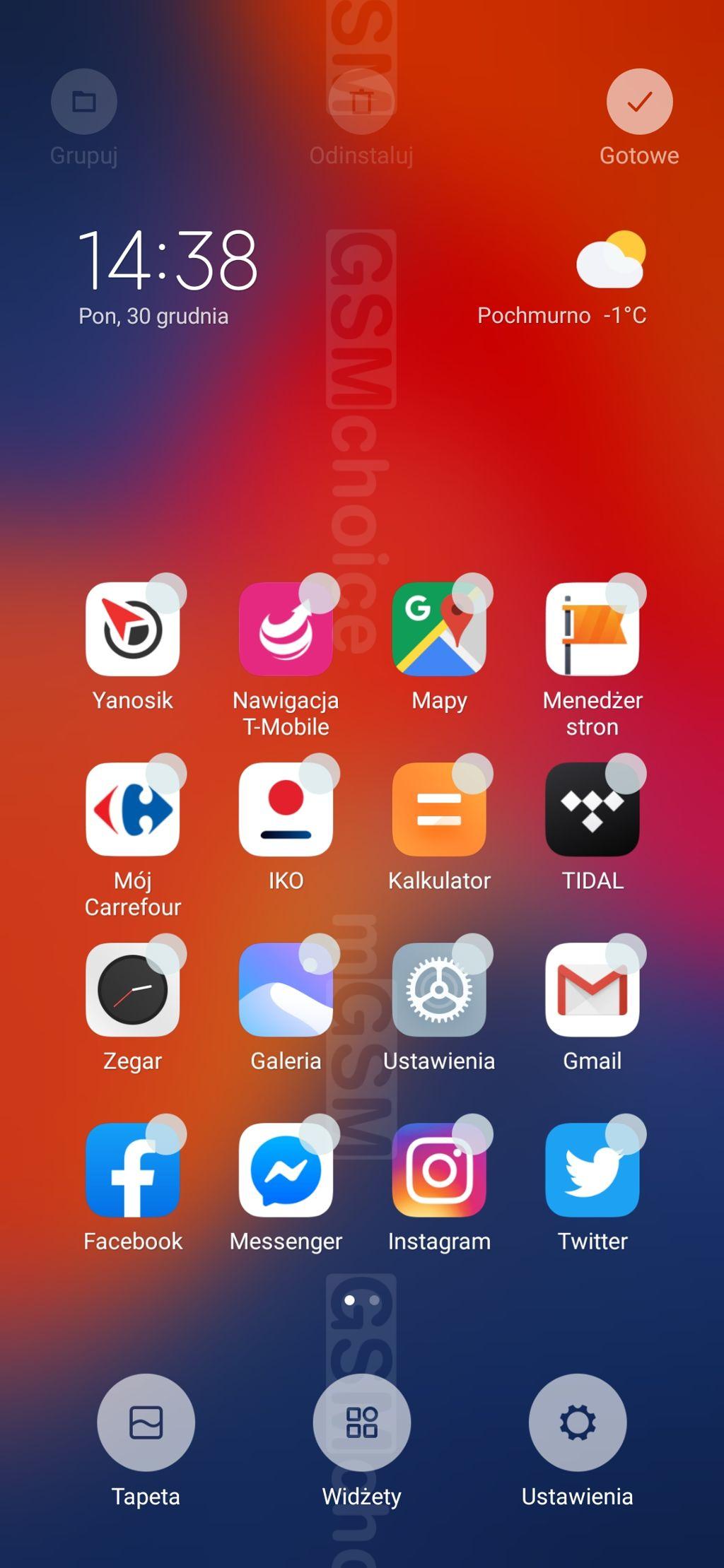Open the Tapeta wallpaper picker

pyautogui.click(x=146, y=1422)
